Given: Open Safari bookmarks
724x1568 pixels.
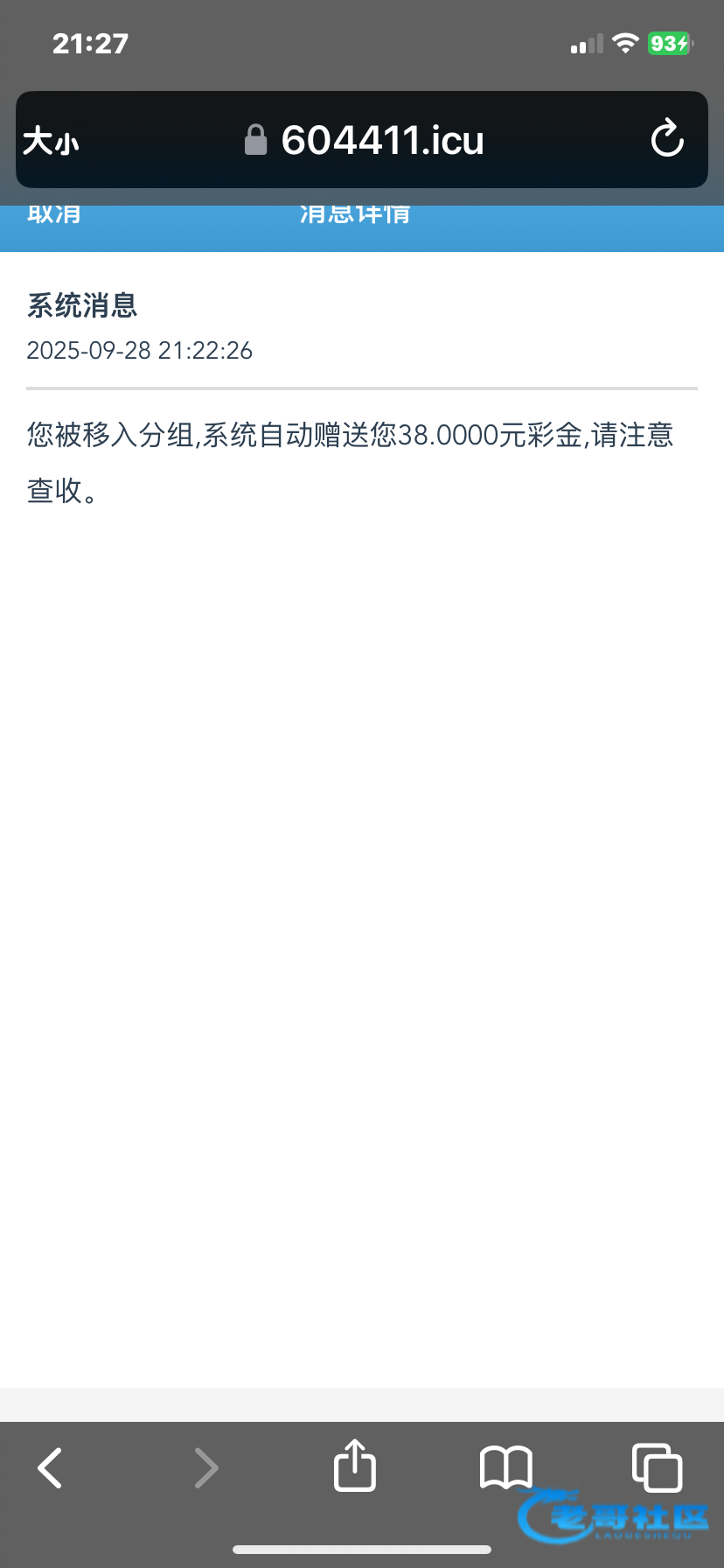Looking at the screenshot, I should tap(505, 1466).
